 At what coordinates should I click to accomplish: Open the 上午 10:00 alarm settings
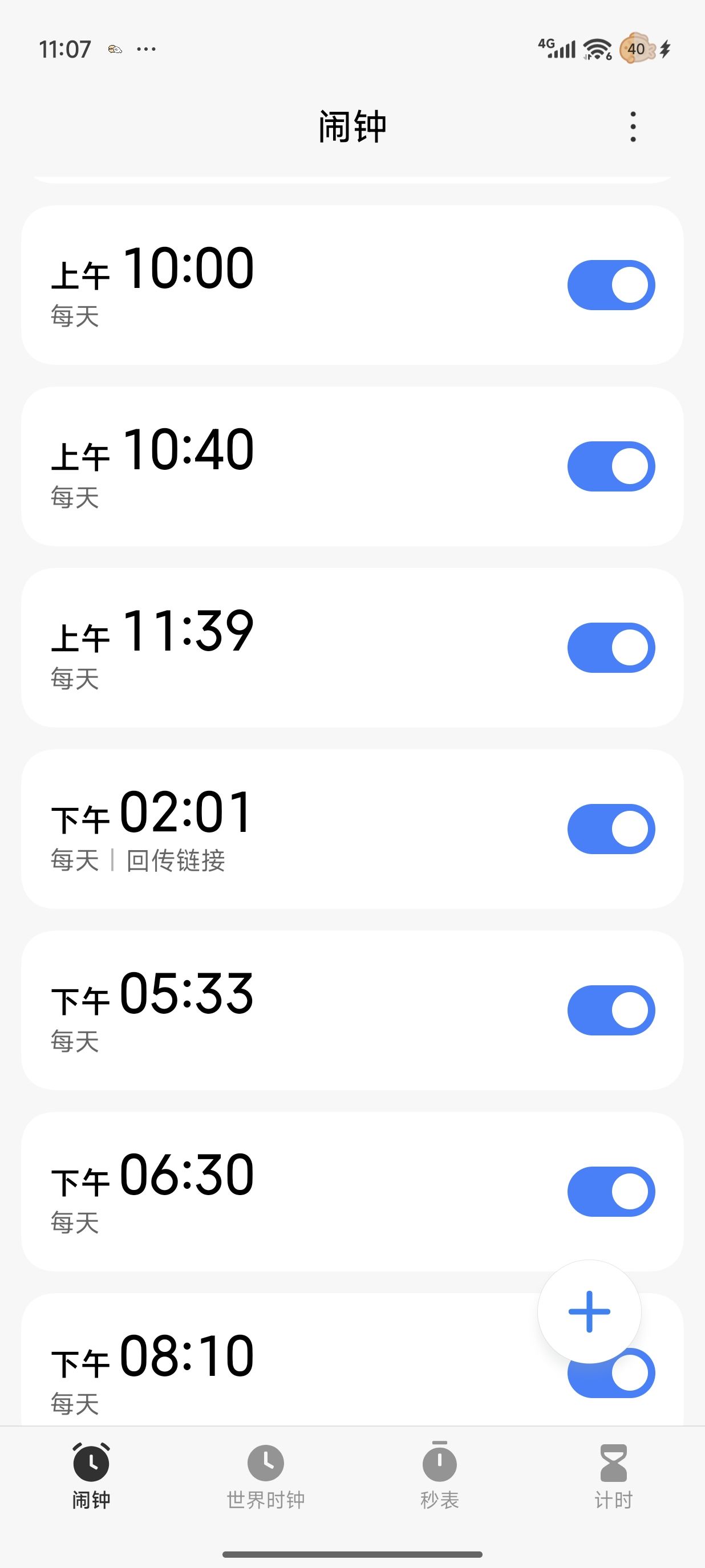click(292, 285)
